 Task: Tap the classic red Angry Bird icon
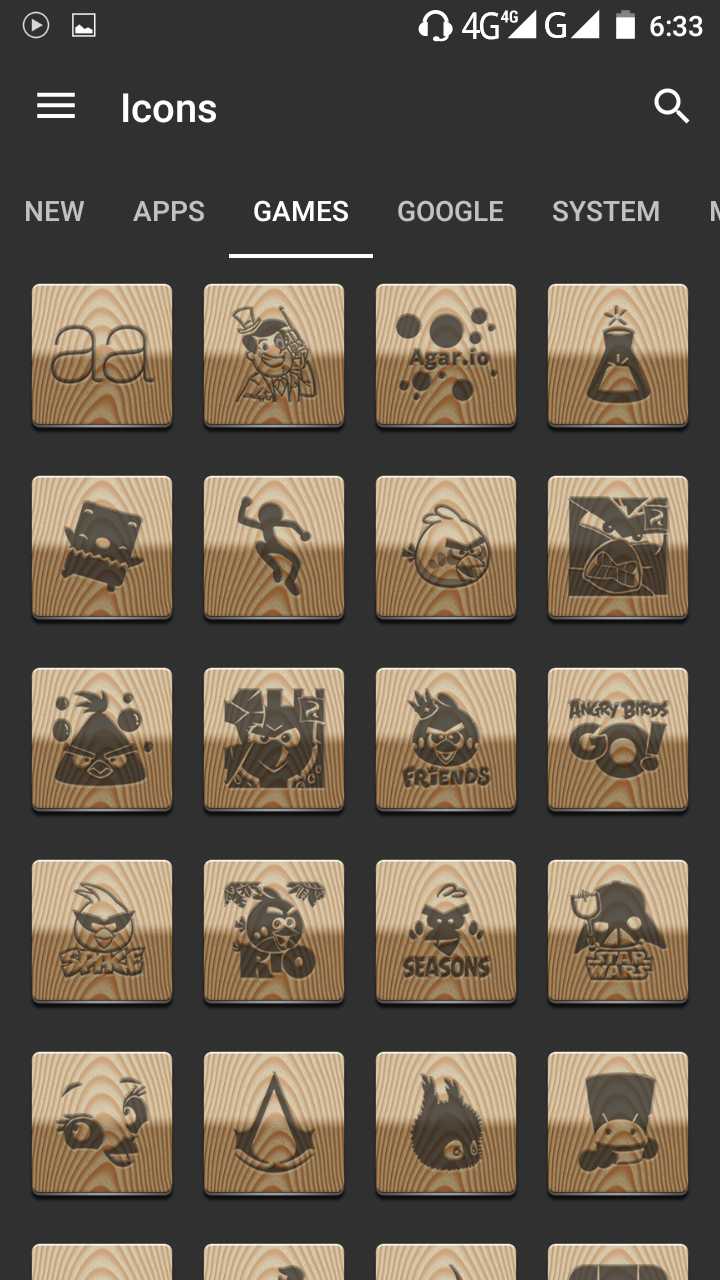pos(446,548)
